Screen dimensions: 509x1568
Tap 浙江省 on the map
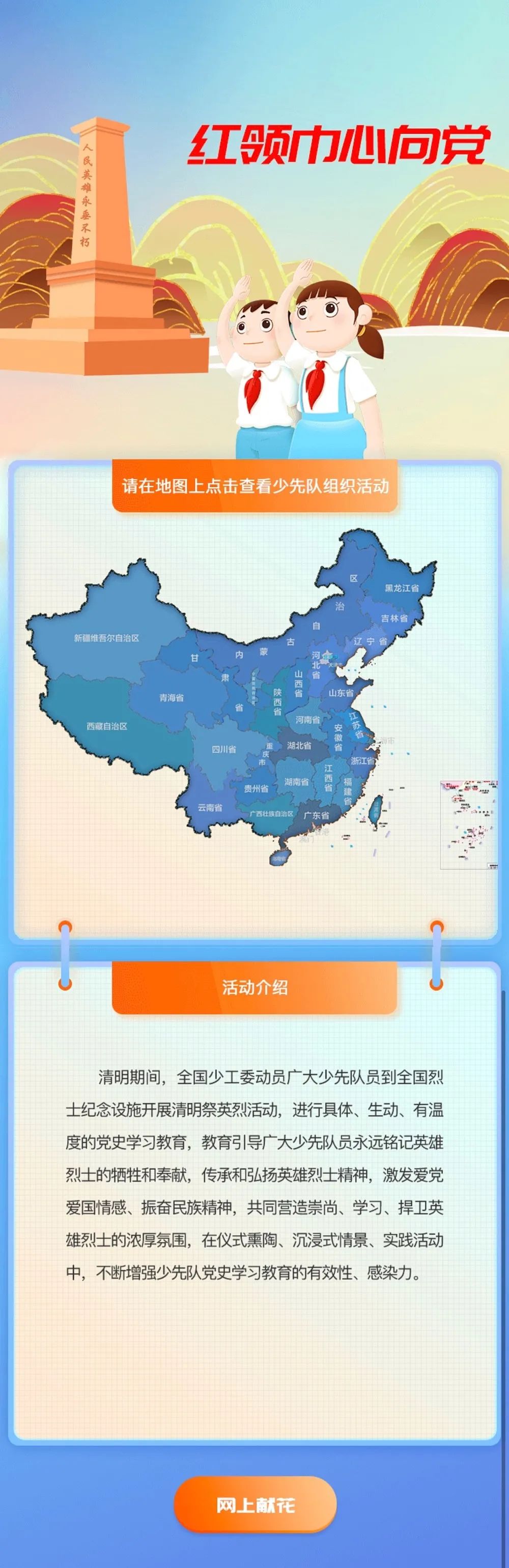(362, 761)
